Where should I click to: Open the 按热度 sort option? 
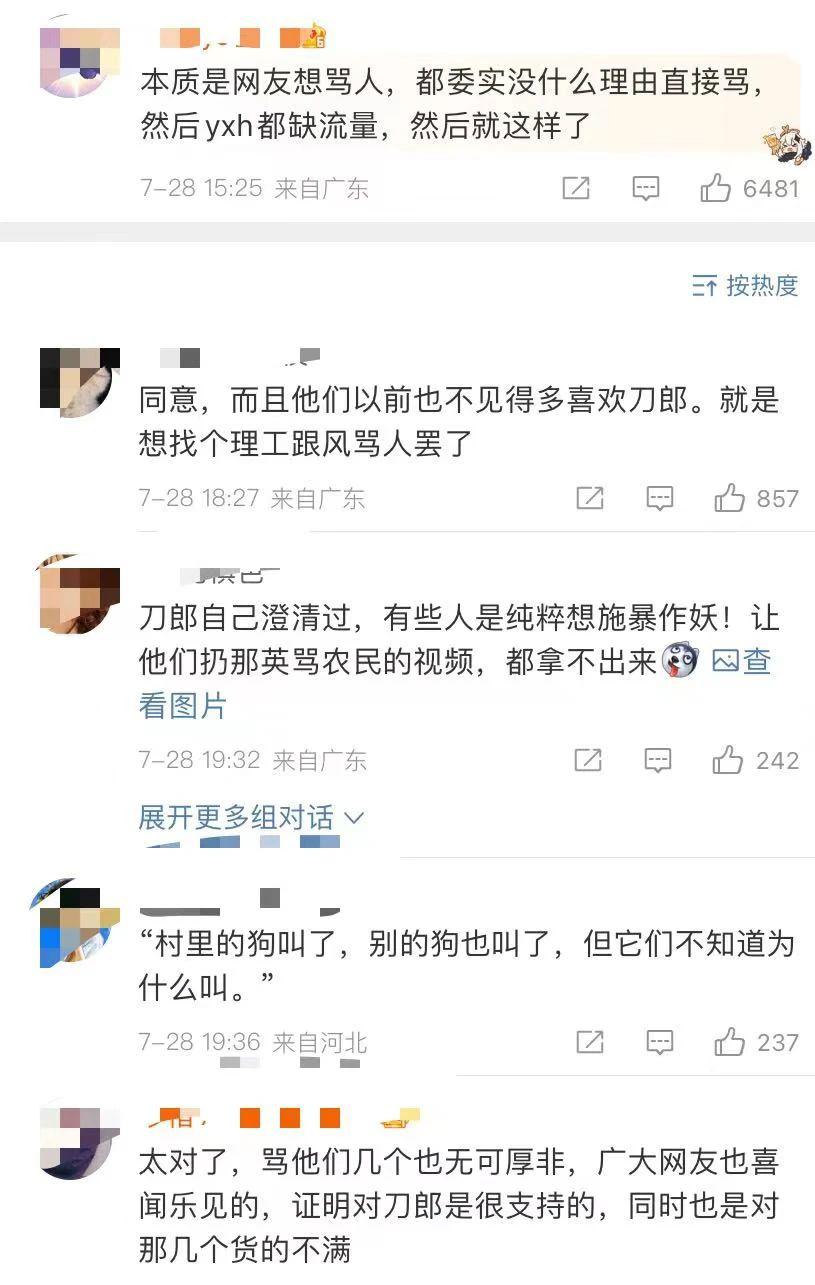coord(746,286)
